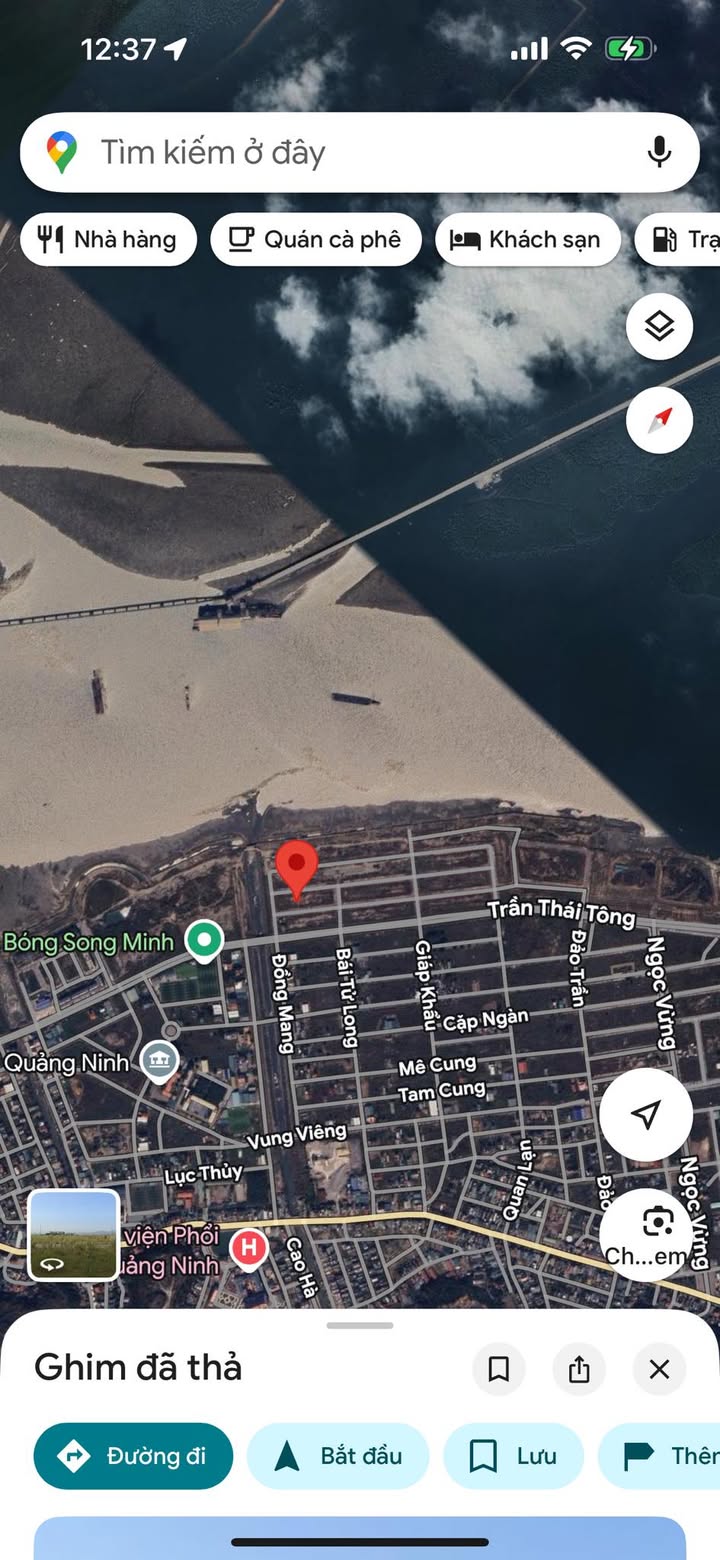Select the Quán cà phê chip
The height and width of the screenshot is (1560, 720).
point(315,240)
